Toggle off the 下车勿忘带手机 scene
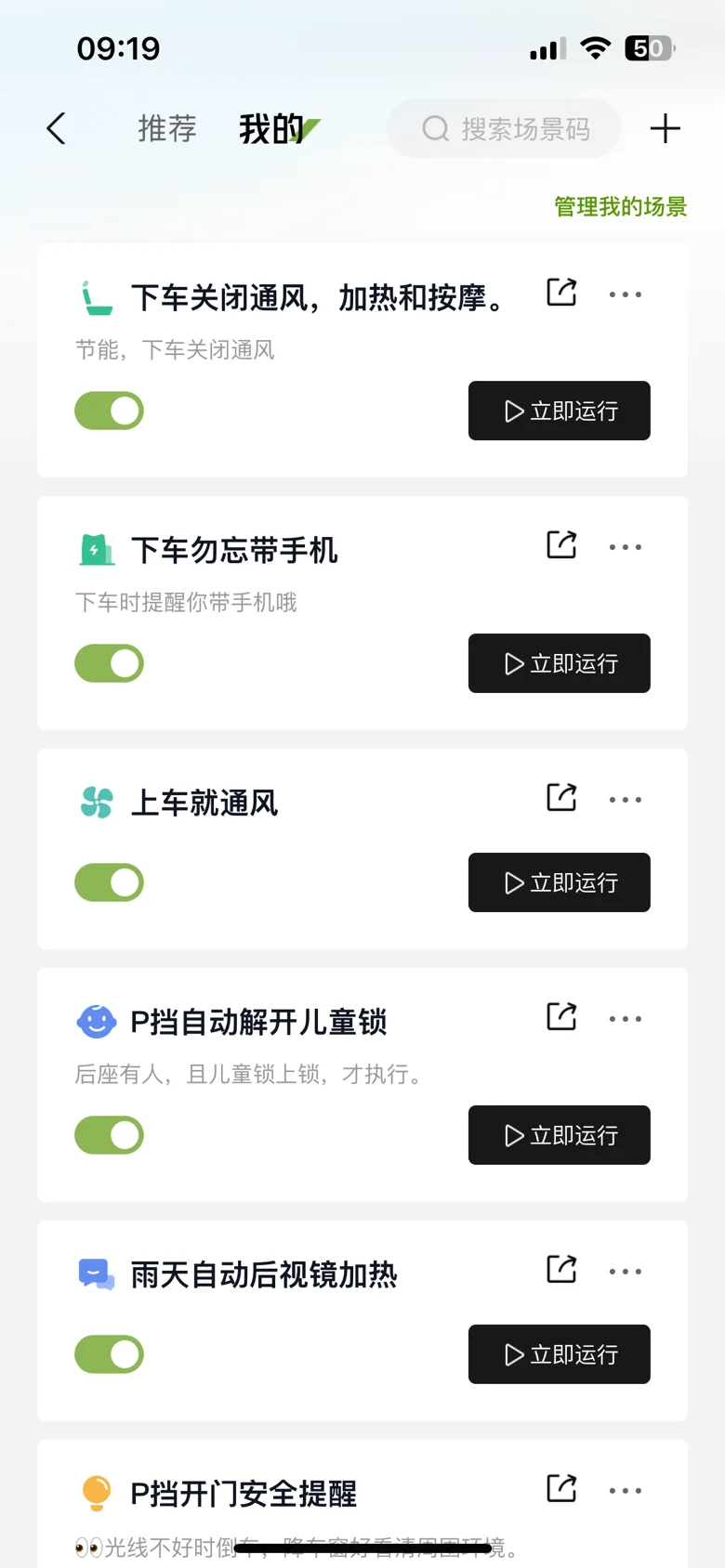The width and height of the screenshot is (725, 1568). click(110, 663)
